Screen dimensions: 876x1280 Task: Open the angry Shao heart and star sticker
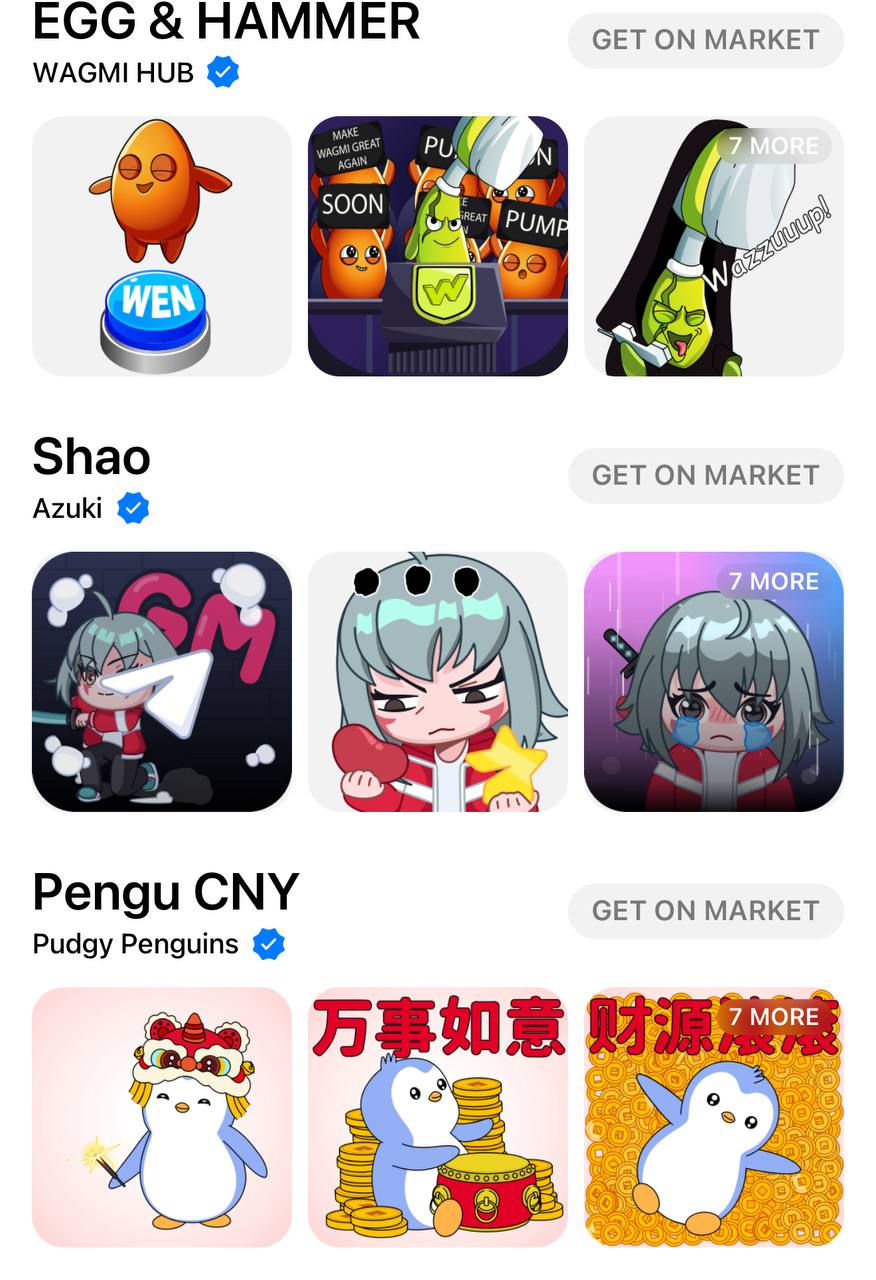click(x=438, y=681)
